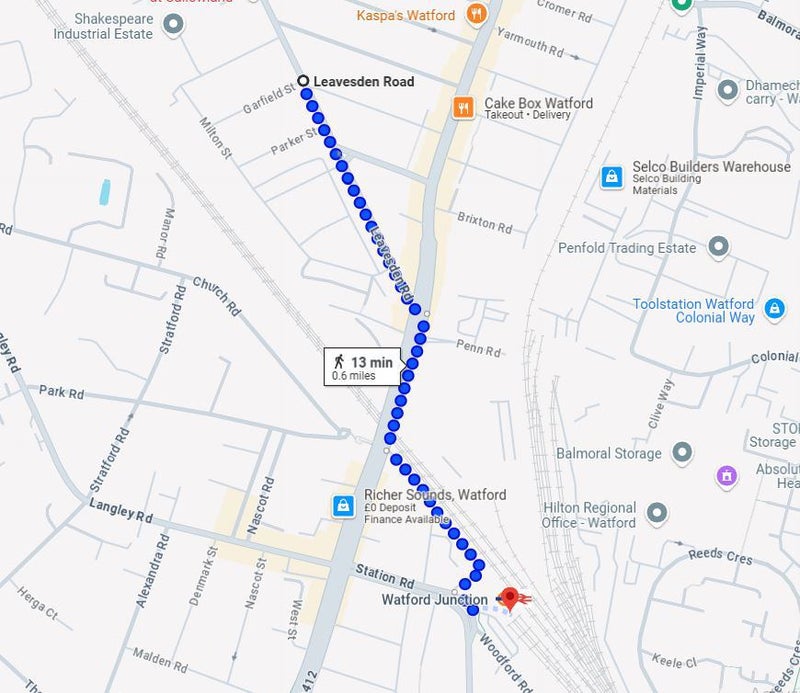Open the Richer Sounds, Watford shop pin
Screen dimensions: 800x693
[344, 505]
